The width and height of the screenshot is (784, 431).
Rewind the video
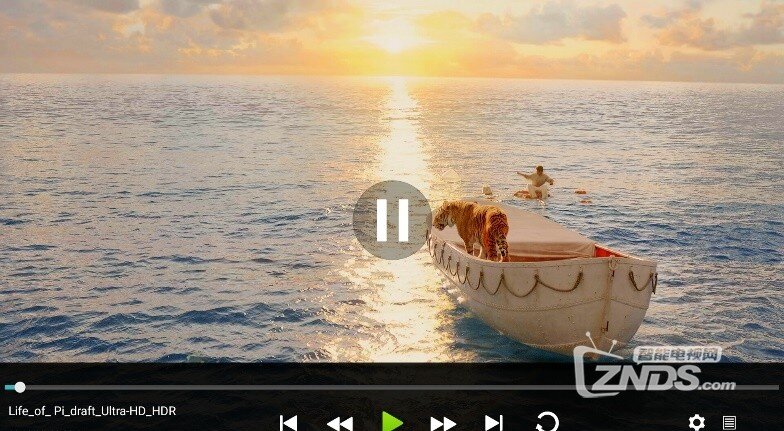coord(339,423)
